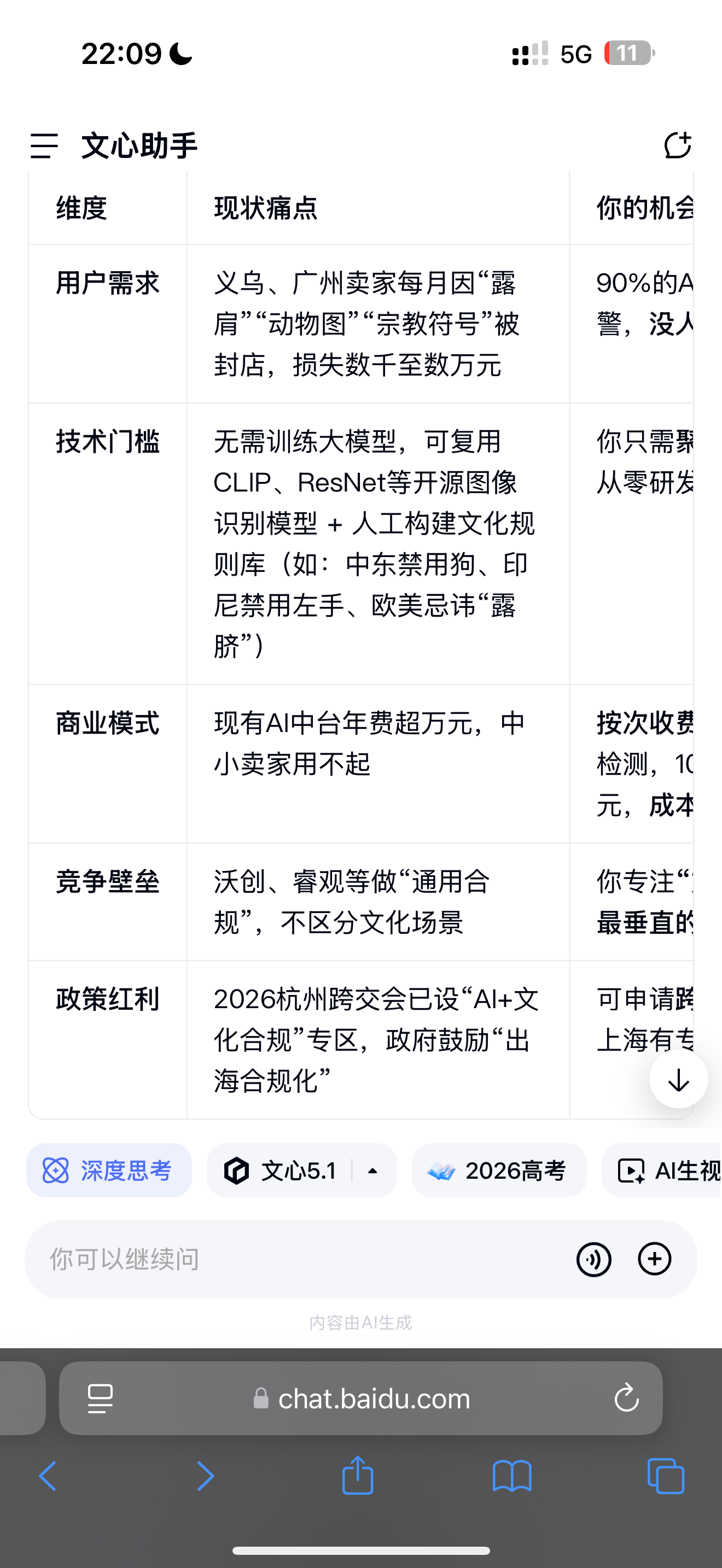722x1568 pixels.
Task: Open the AI video generation chip
Action: pos(662,1171)
